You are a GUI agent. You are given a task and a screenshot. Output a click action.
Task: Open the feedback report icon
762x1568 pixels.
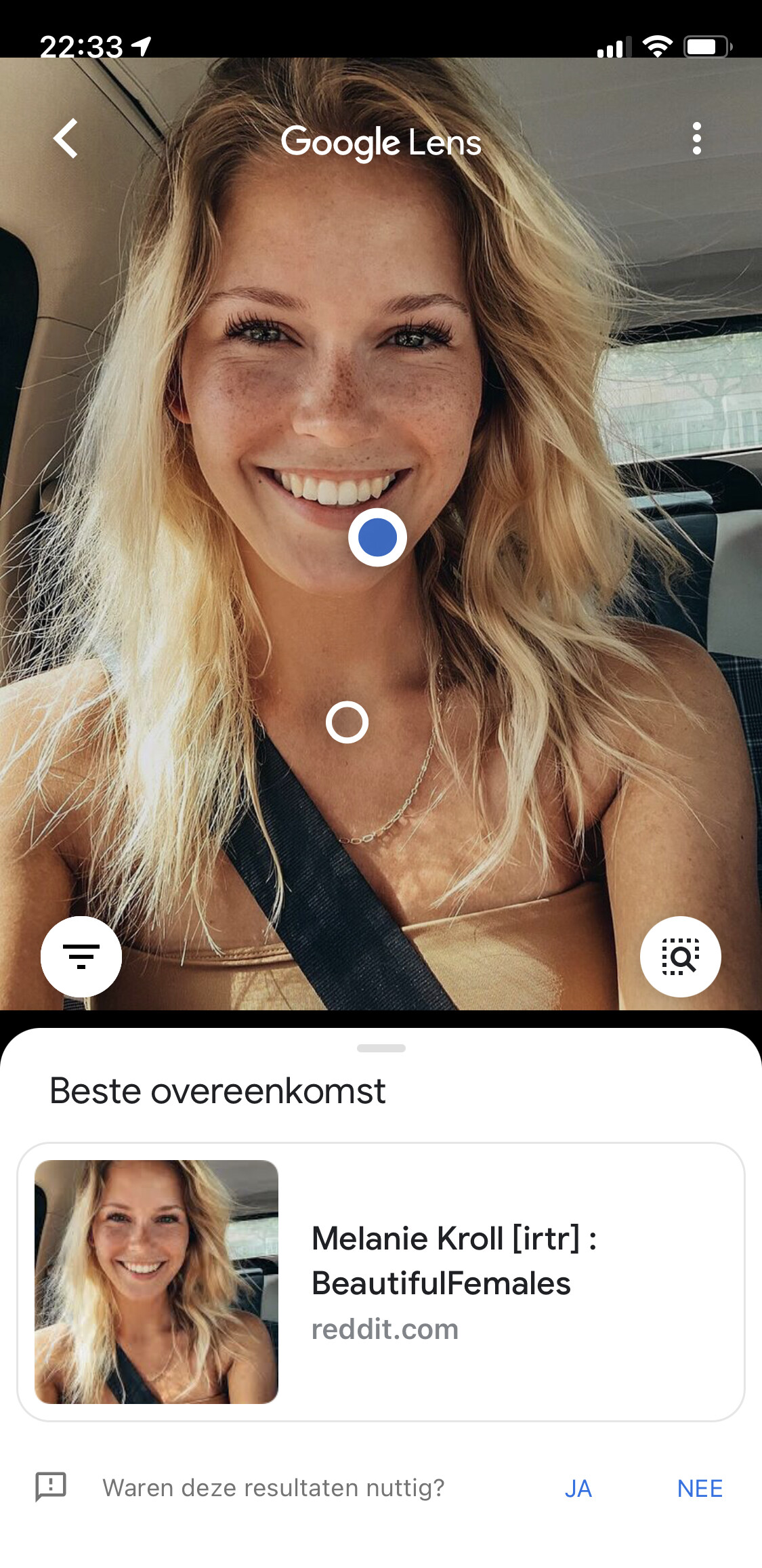point(51,1487)
